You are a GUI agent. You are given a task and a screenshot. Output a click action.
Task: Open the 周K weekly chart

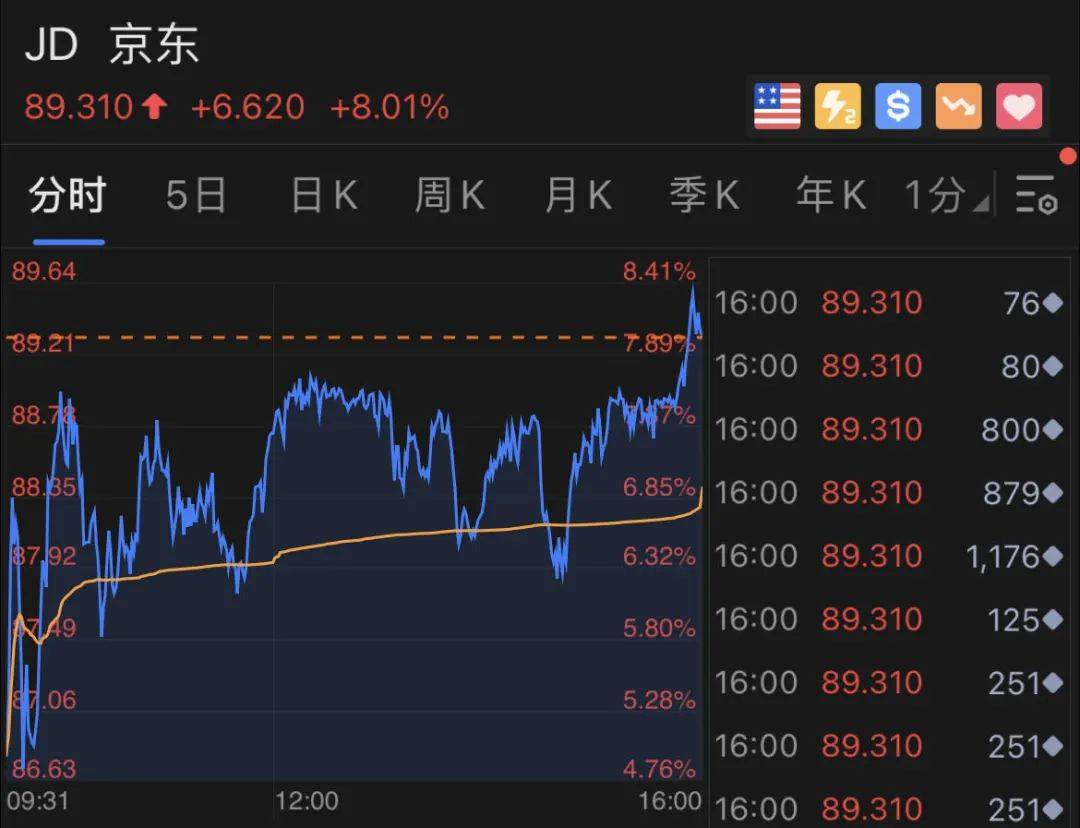(x=450, y=196)
